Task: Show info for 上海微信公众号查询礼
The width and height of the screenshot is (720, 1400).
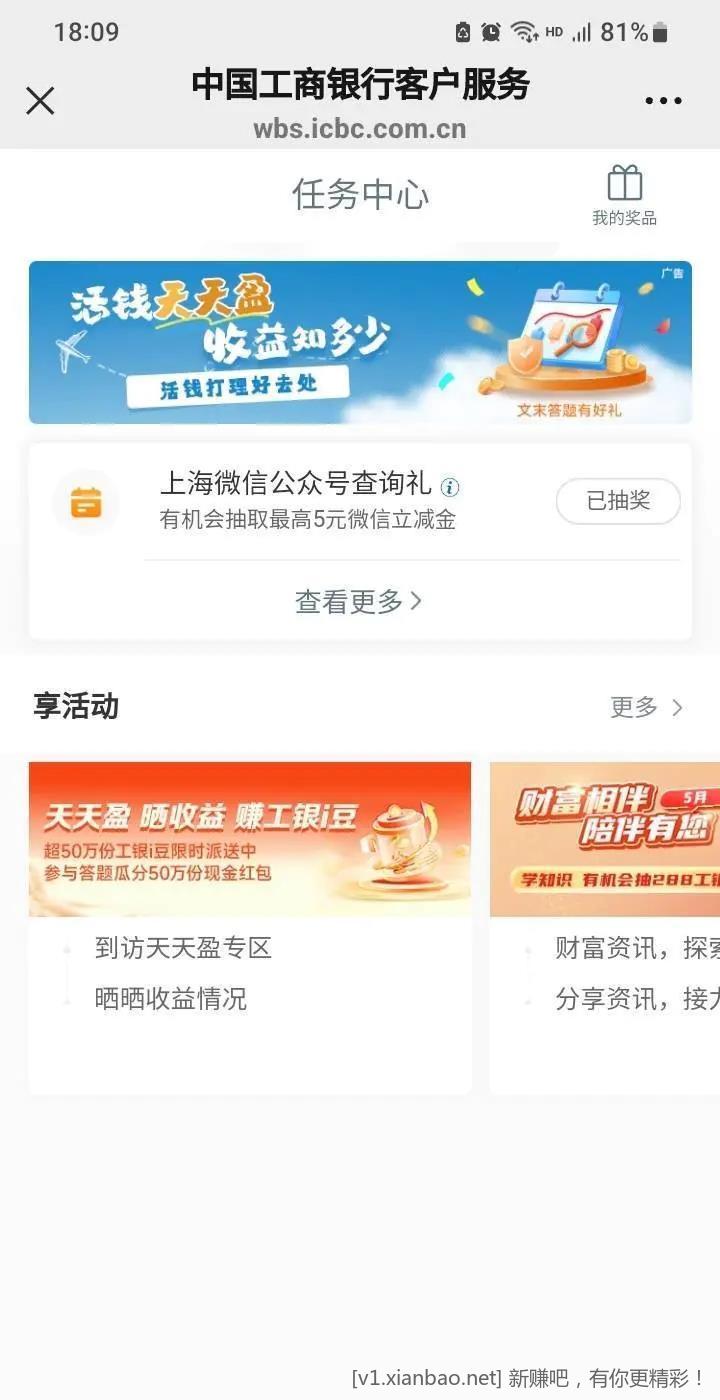Action: point(451,488)
